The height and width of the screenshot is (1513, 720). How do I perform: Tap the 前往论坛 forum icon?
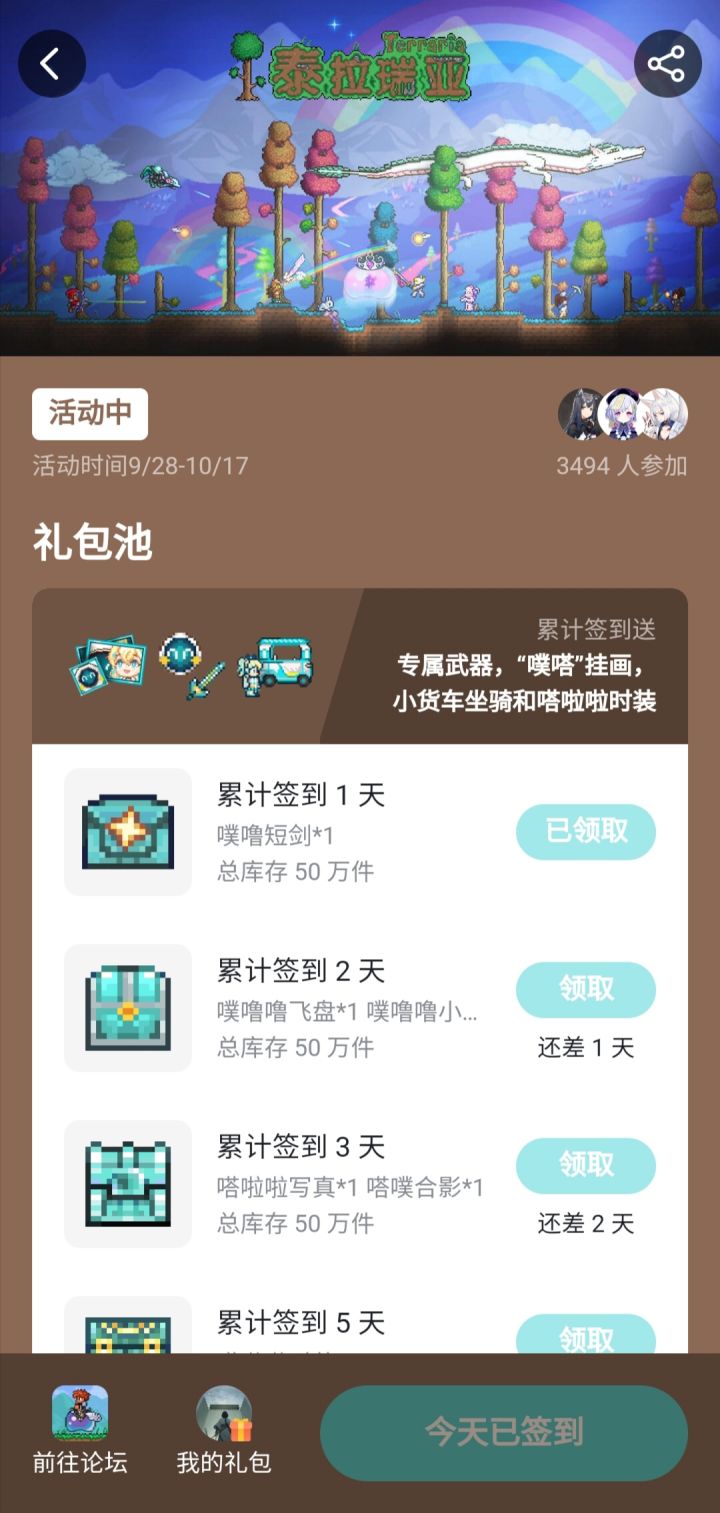click(79, 1416)
